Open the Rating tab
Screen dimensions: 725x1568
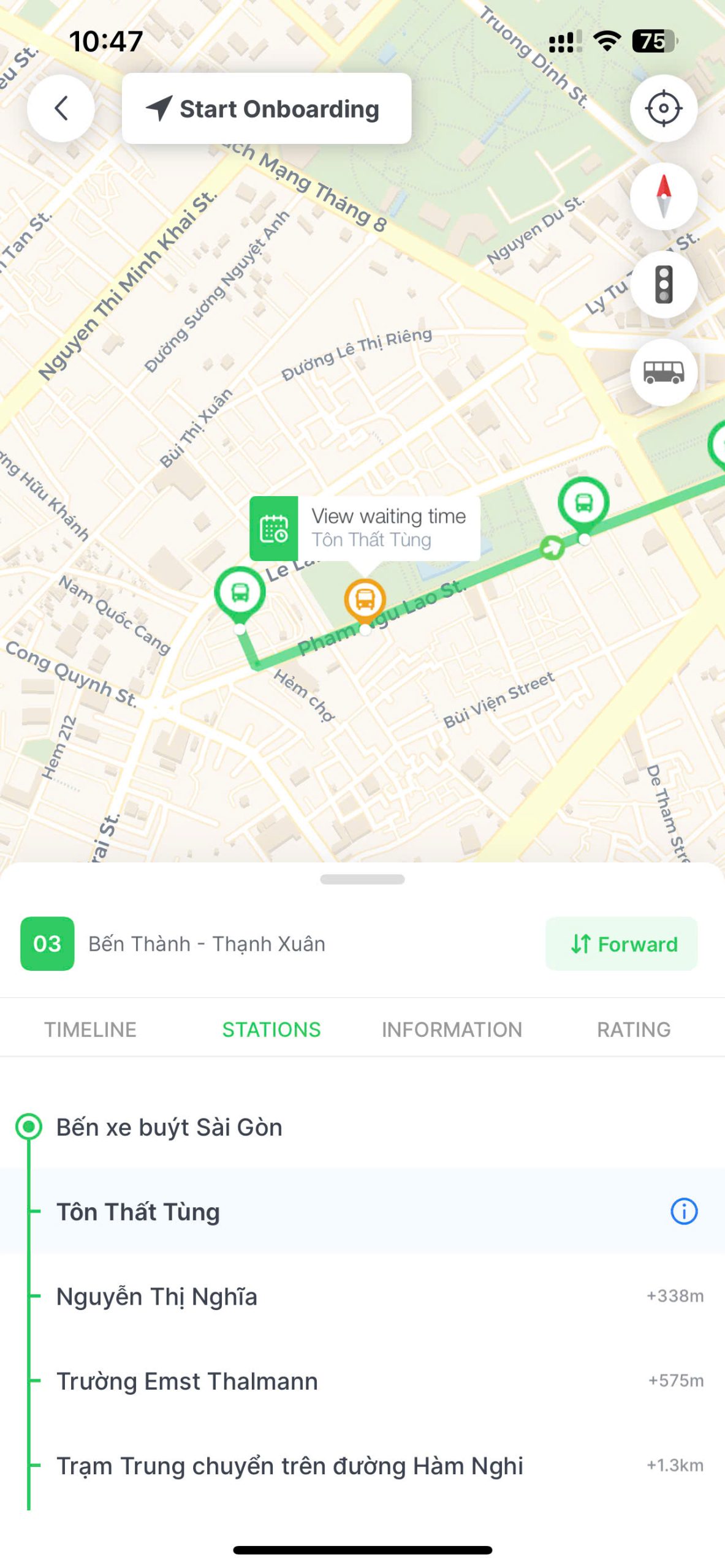coord(633,1030)
